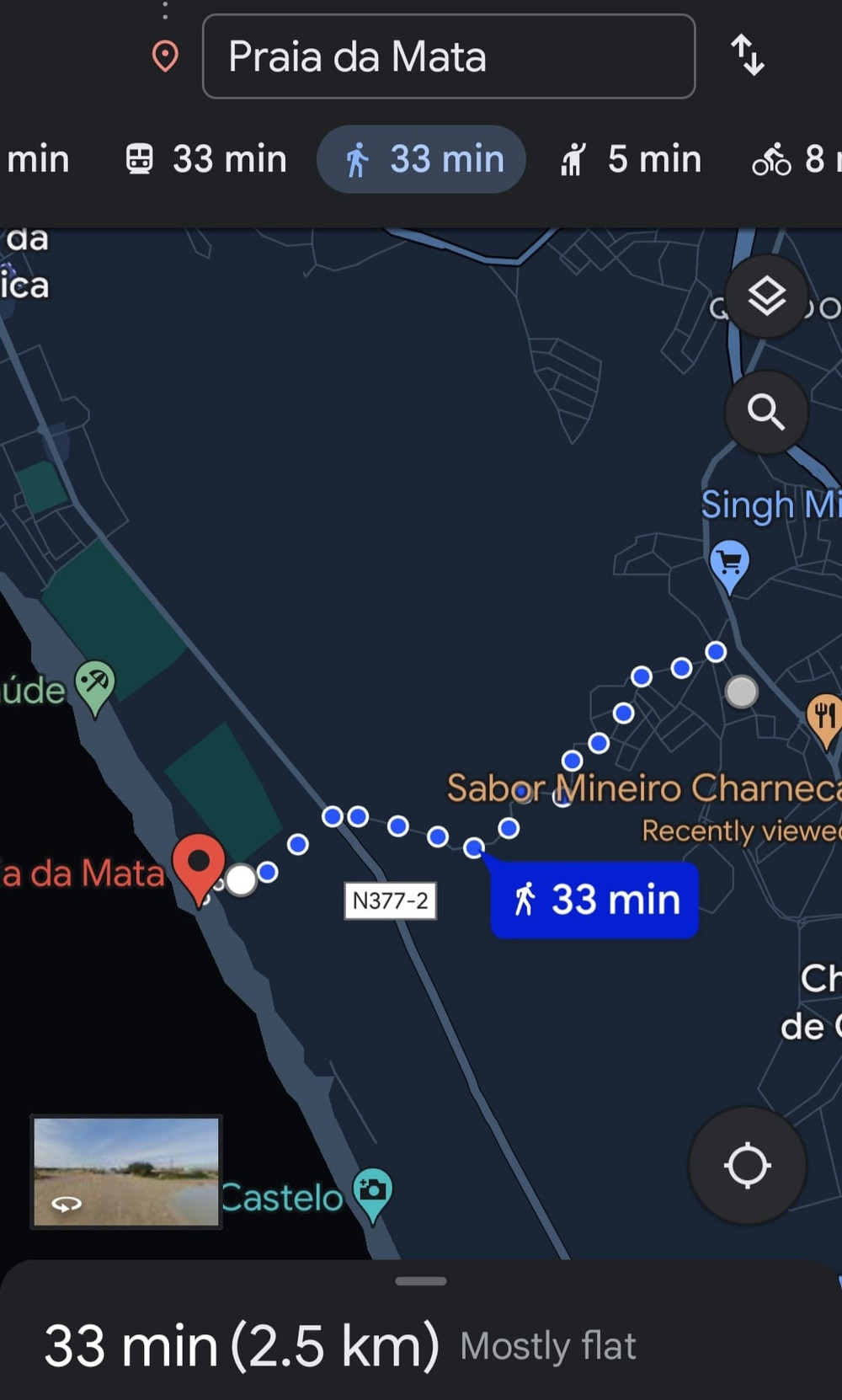Switch to transit mode, 33 min
This screenshot has width=842, height=1400.
[207, 158]
